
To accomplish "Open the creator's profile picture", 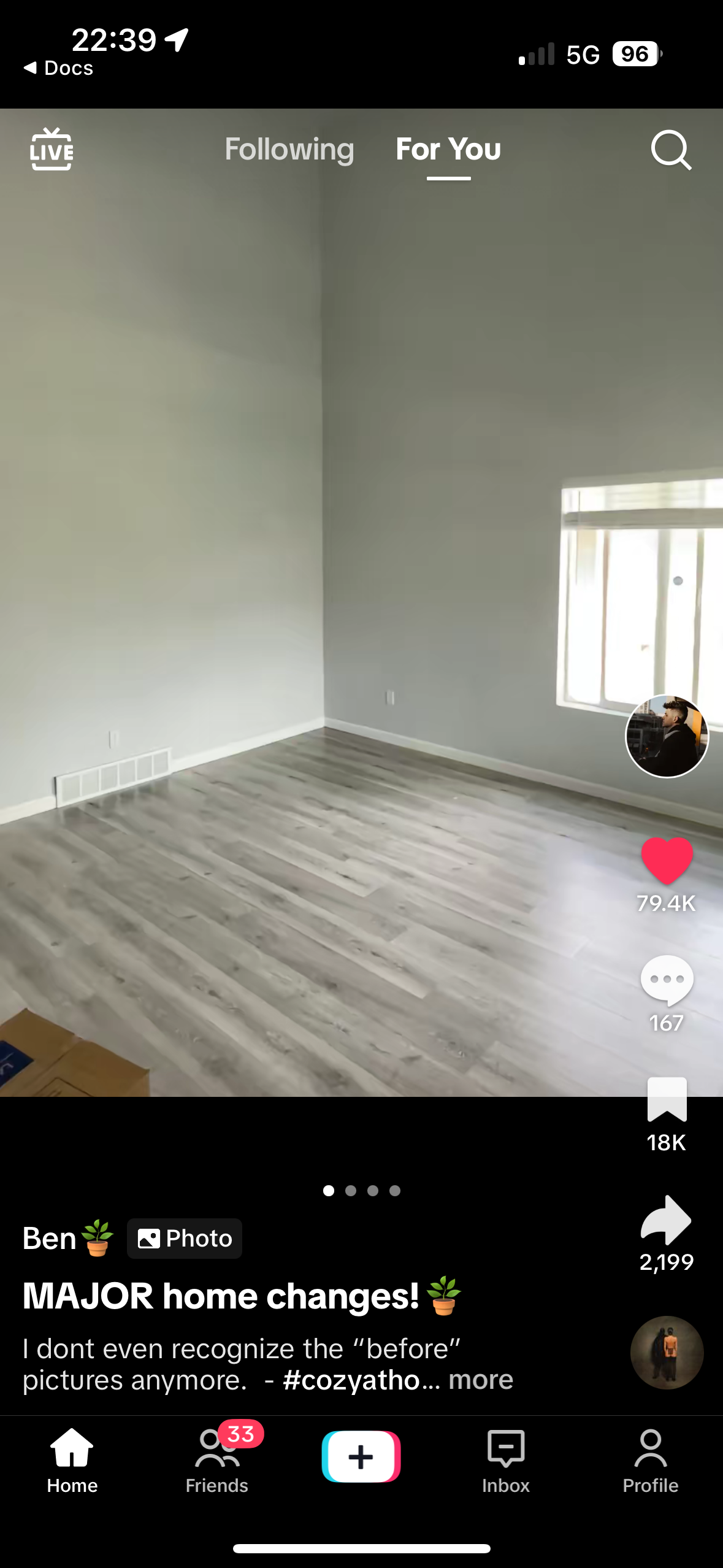I will point(667,736).
